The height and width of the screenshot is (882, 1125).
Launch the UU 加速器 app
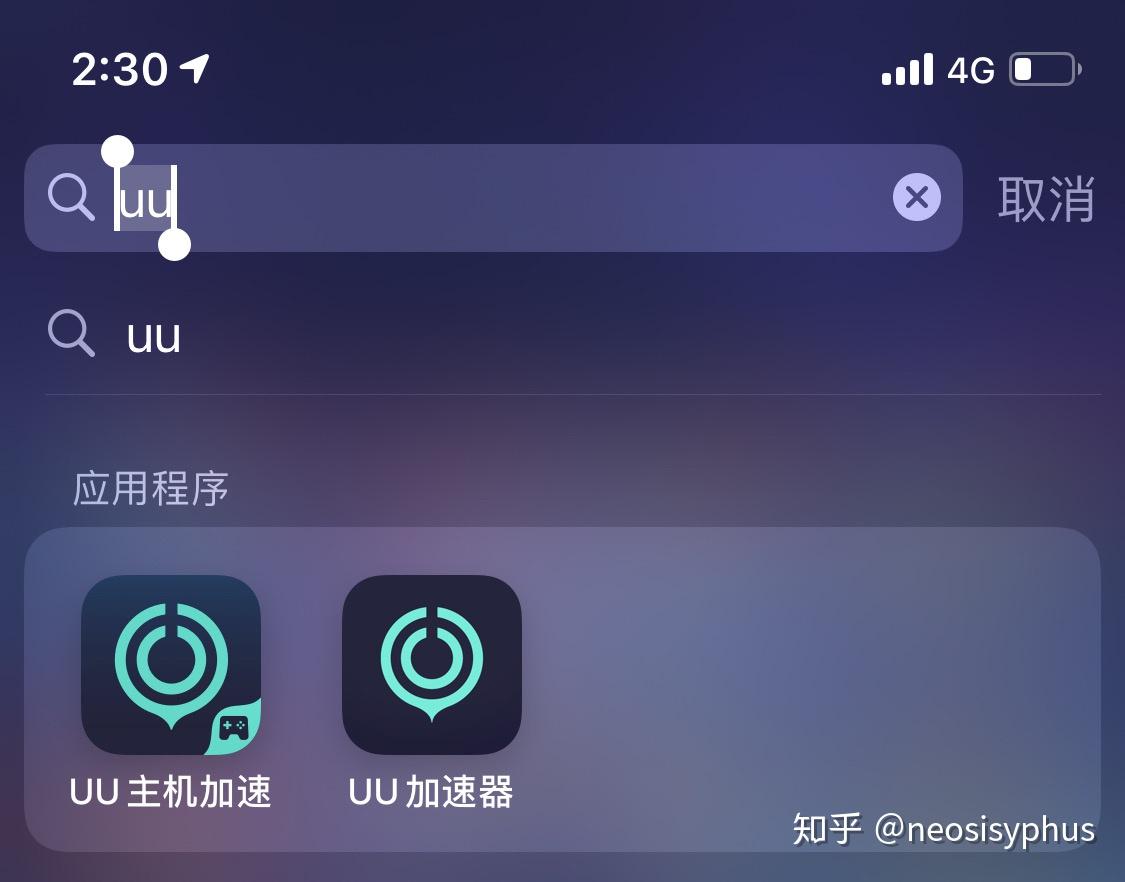pos(431,665)
